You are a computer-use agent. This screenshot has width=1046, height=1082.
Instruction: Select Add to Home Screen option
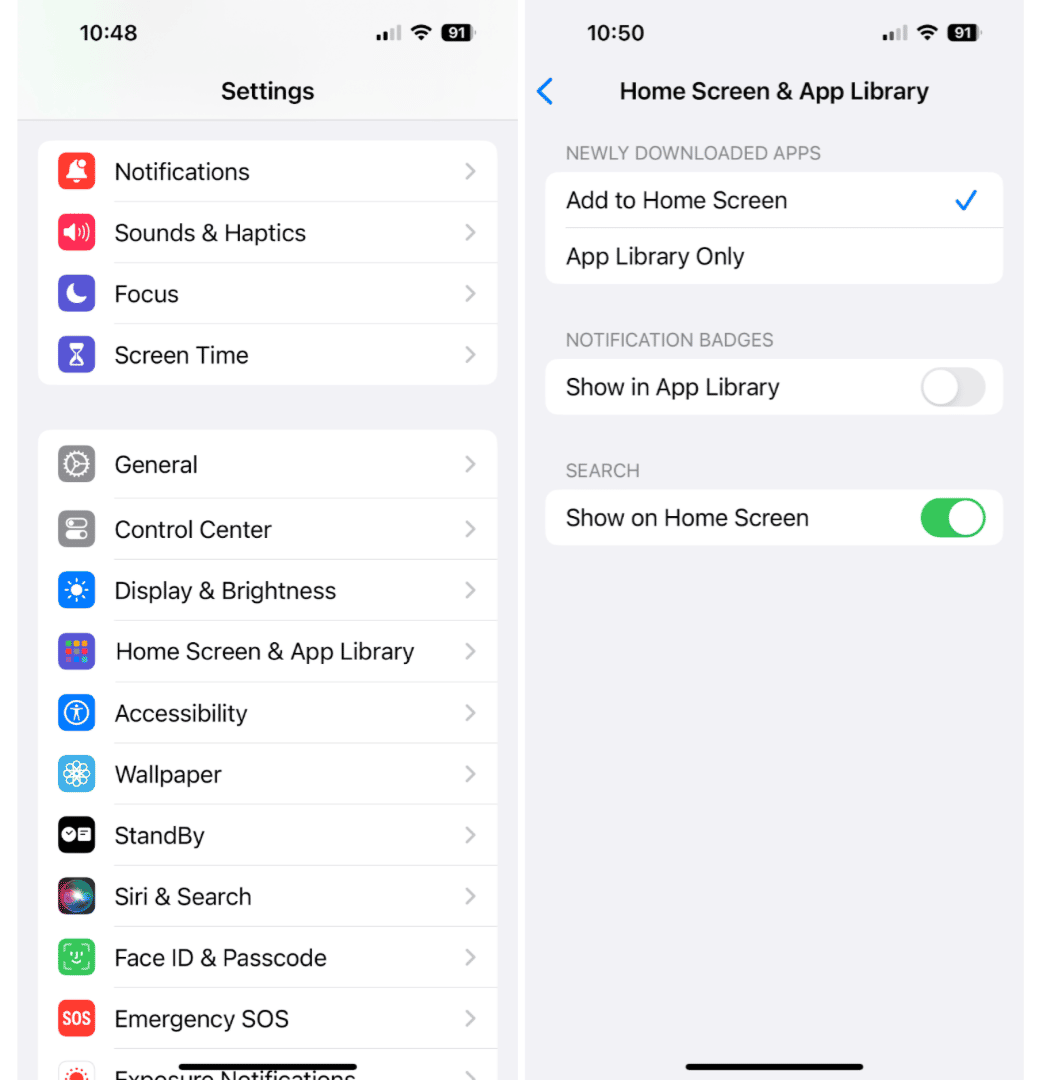tap(773, 201)
